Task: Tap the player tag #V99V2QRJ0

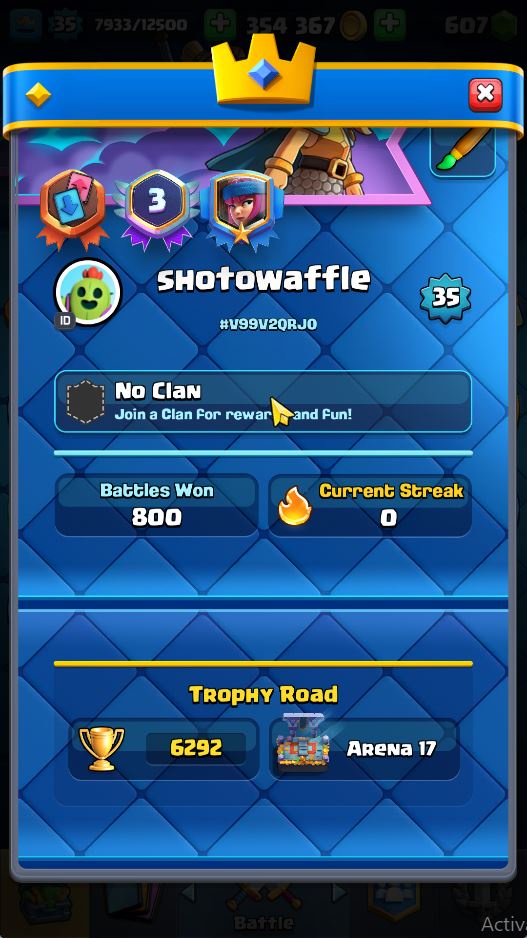Action: click(x=268, y=324)
